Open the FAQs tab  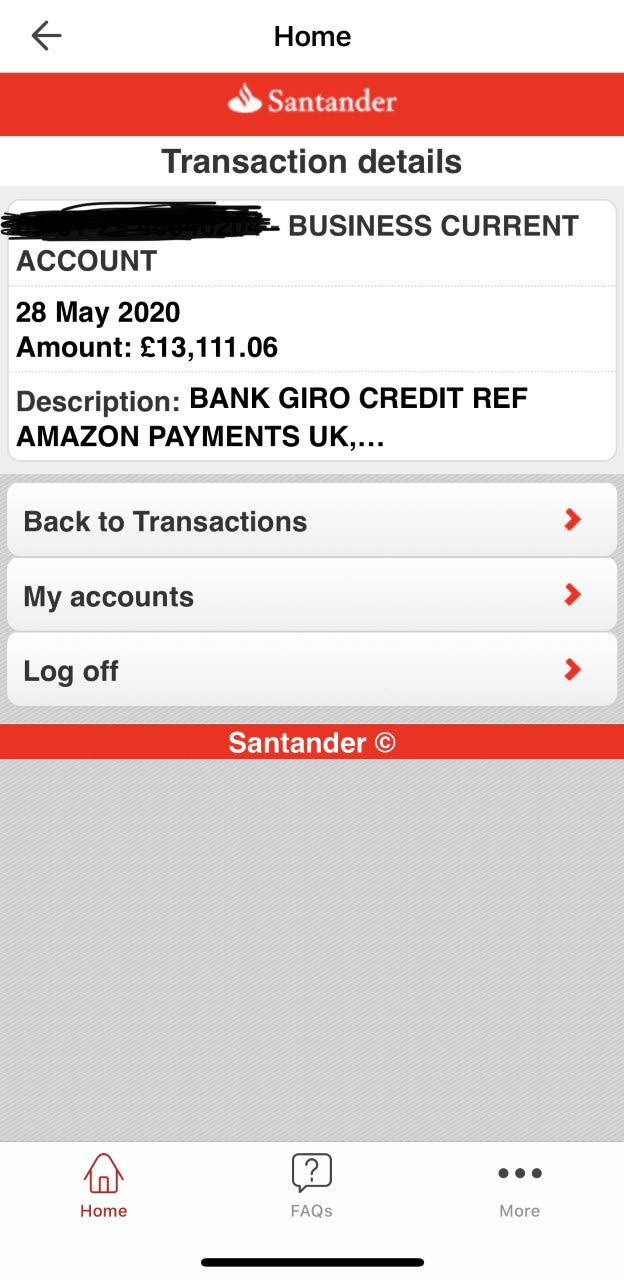[311, 1186]
